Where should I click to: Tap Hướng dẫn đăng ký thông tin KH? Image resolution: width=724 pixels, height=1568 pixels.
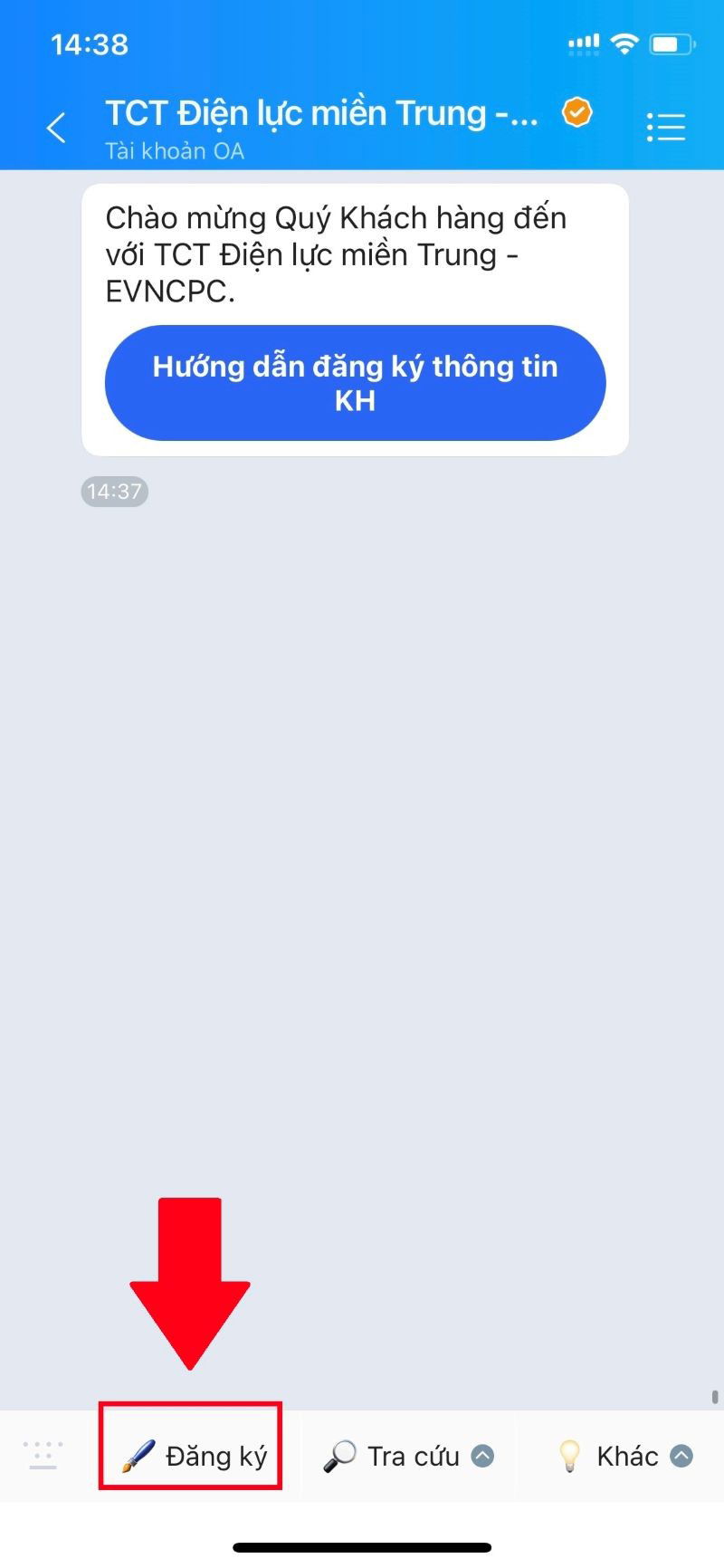[x=355, y=383]
